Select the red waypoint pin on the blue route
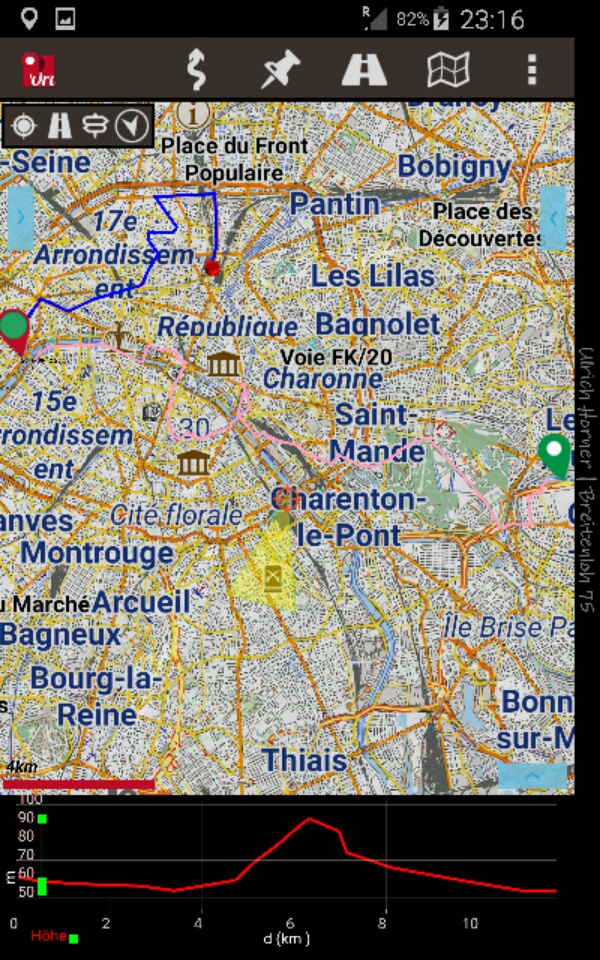600x960 pixels. pyautogui.click(x=212, y=268)
